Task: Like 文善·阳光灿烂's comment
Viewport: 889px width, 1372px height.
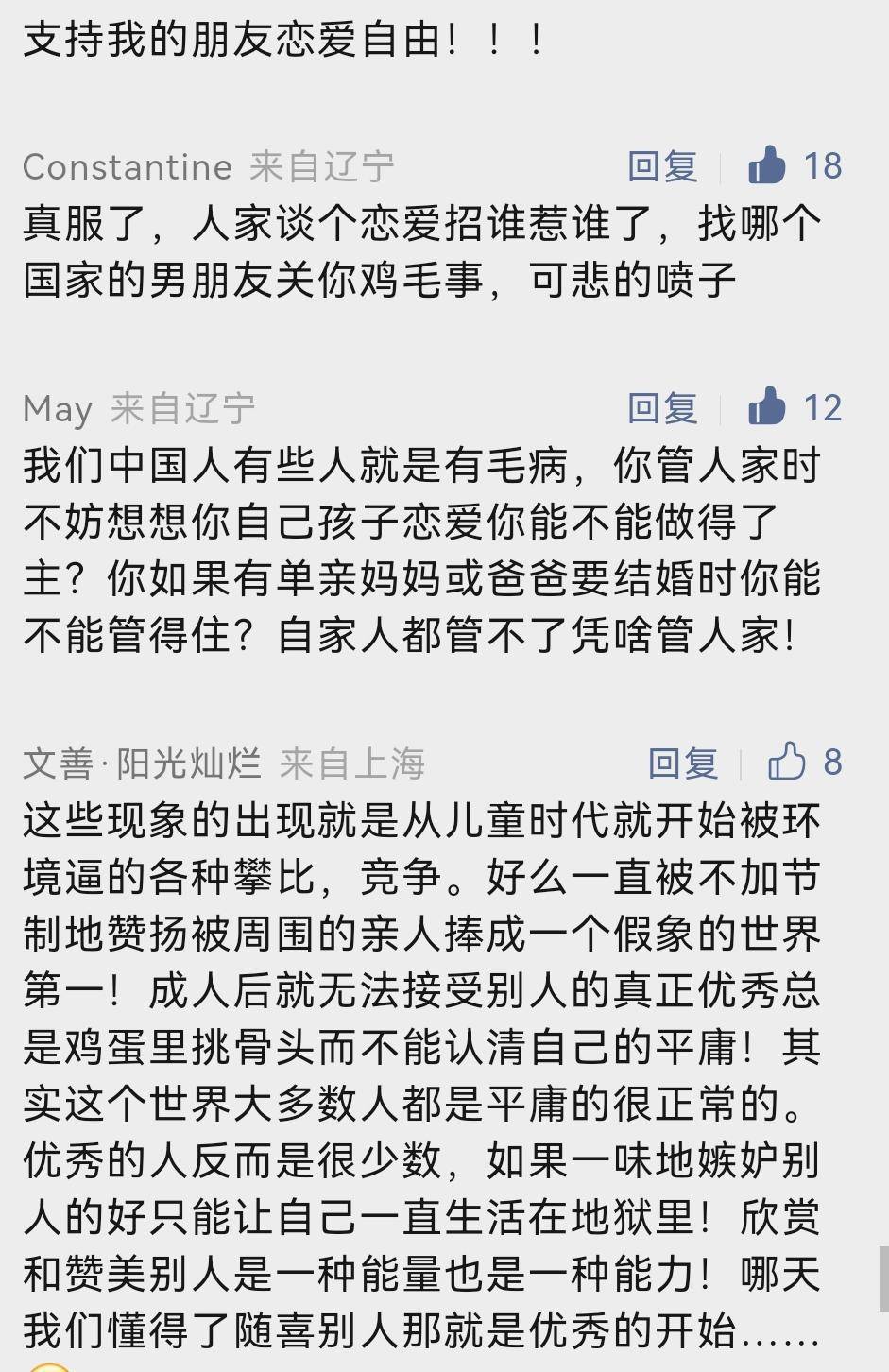Action: (x=787, y=761)
